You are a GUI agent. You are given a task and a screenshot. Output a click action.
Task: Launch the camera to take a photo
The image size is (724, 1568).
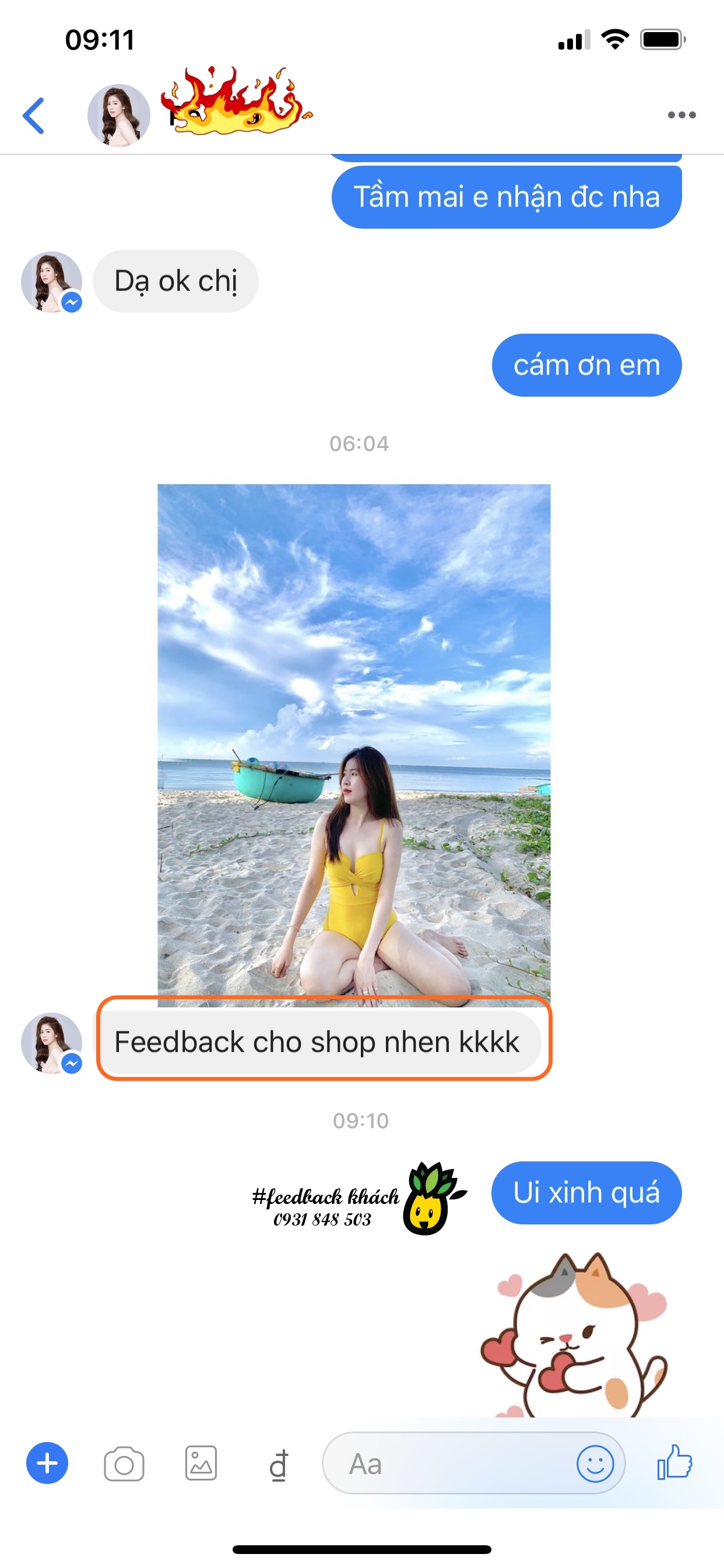pos(124,1464)
